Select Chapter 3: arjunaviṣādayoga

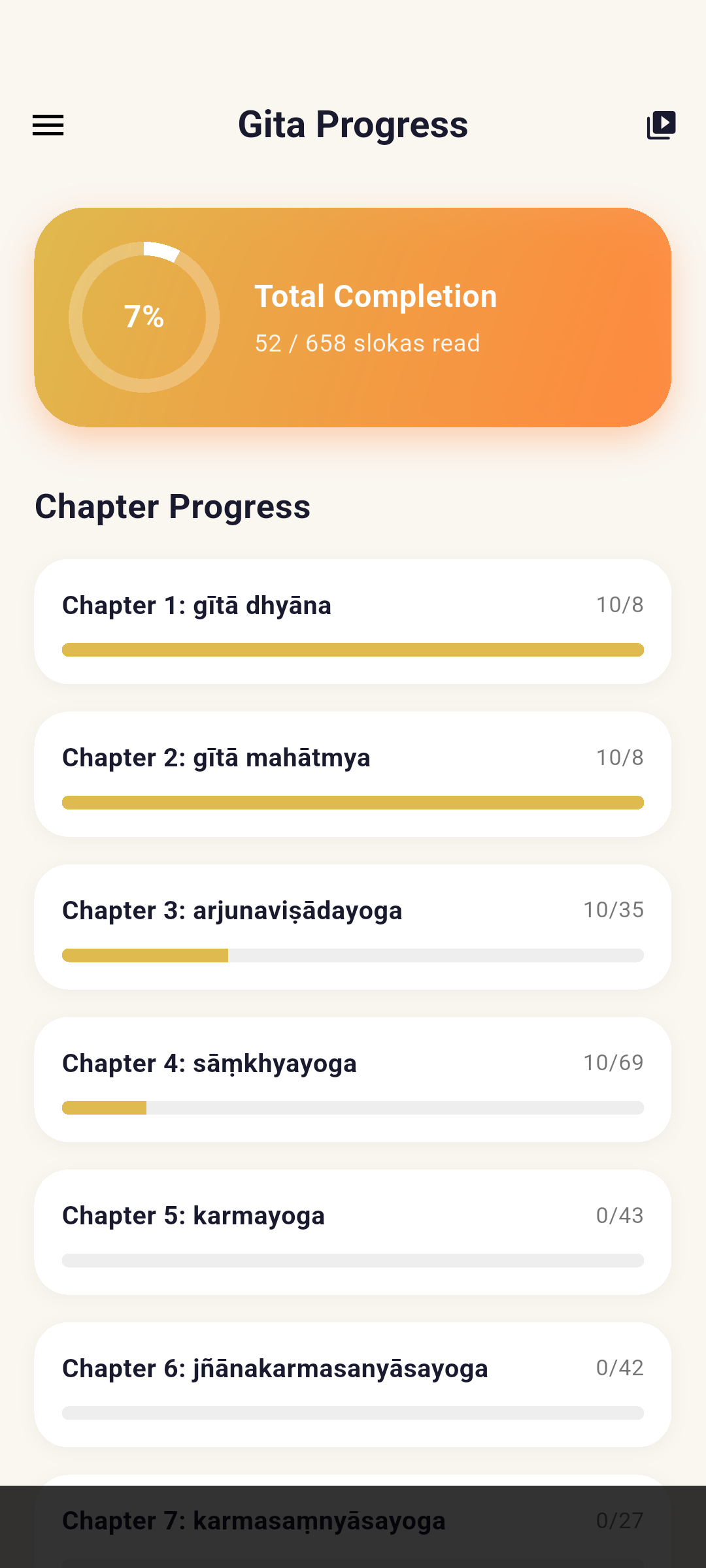coord(353,925)
